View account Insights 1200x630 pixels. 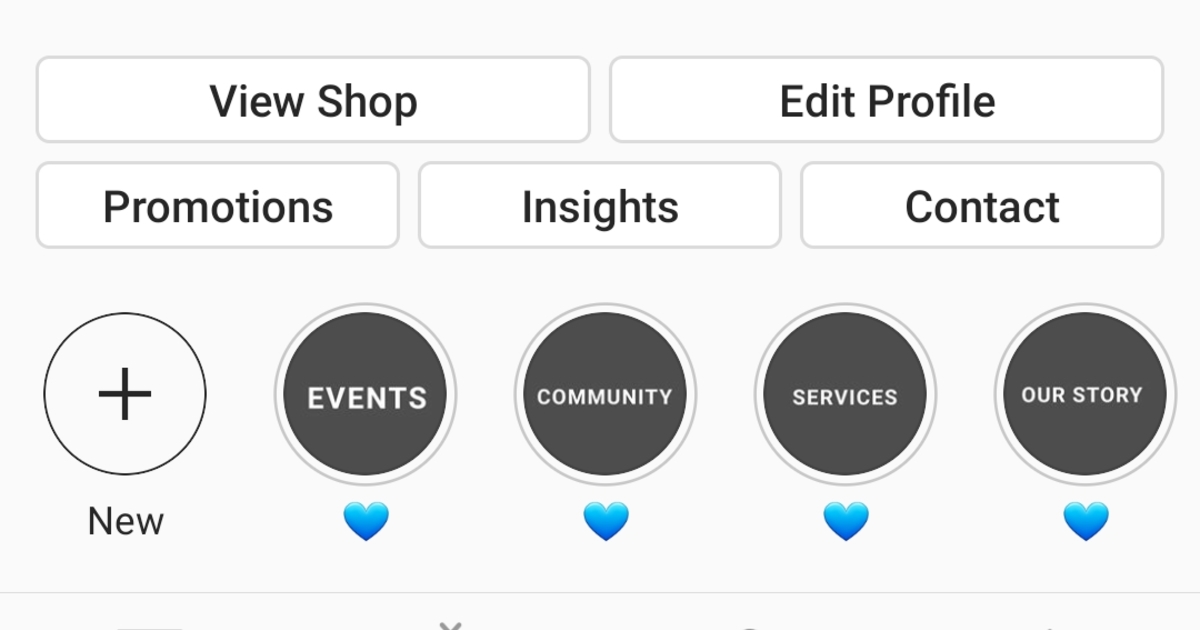click(600, 206)
